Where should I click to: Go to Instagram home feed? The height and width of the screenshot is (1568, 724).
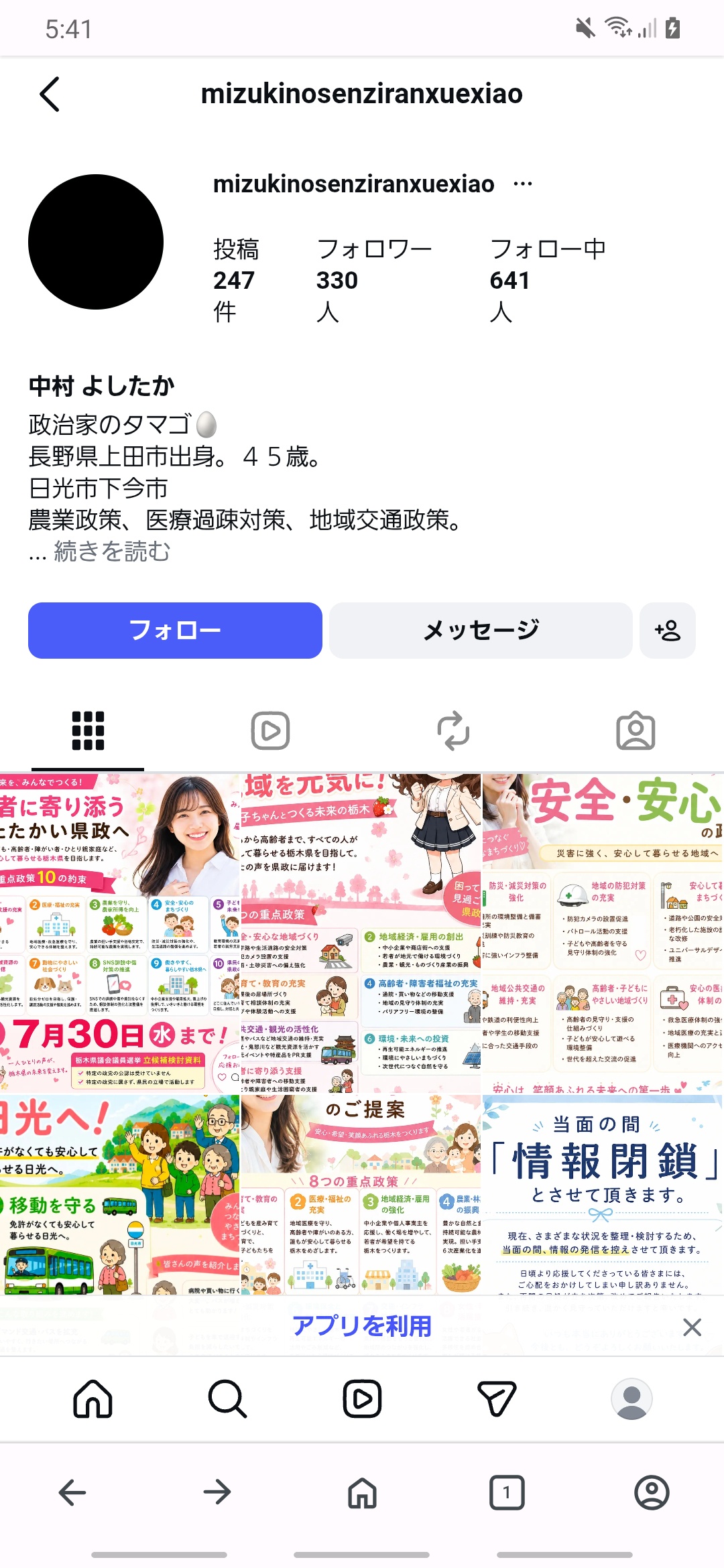93,1399
